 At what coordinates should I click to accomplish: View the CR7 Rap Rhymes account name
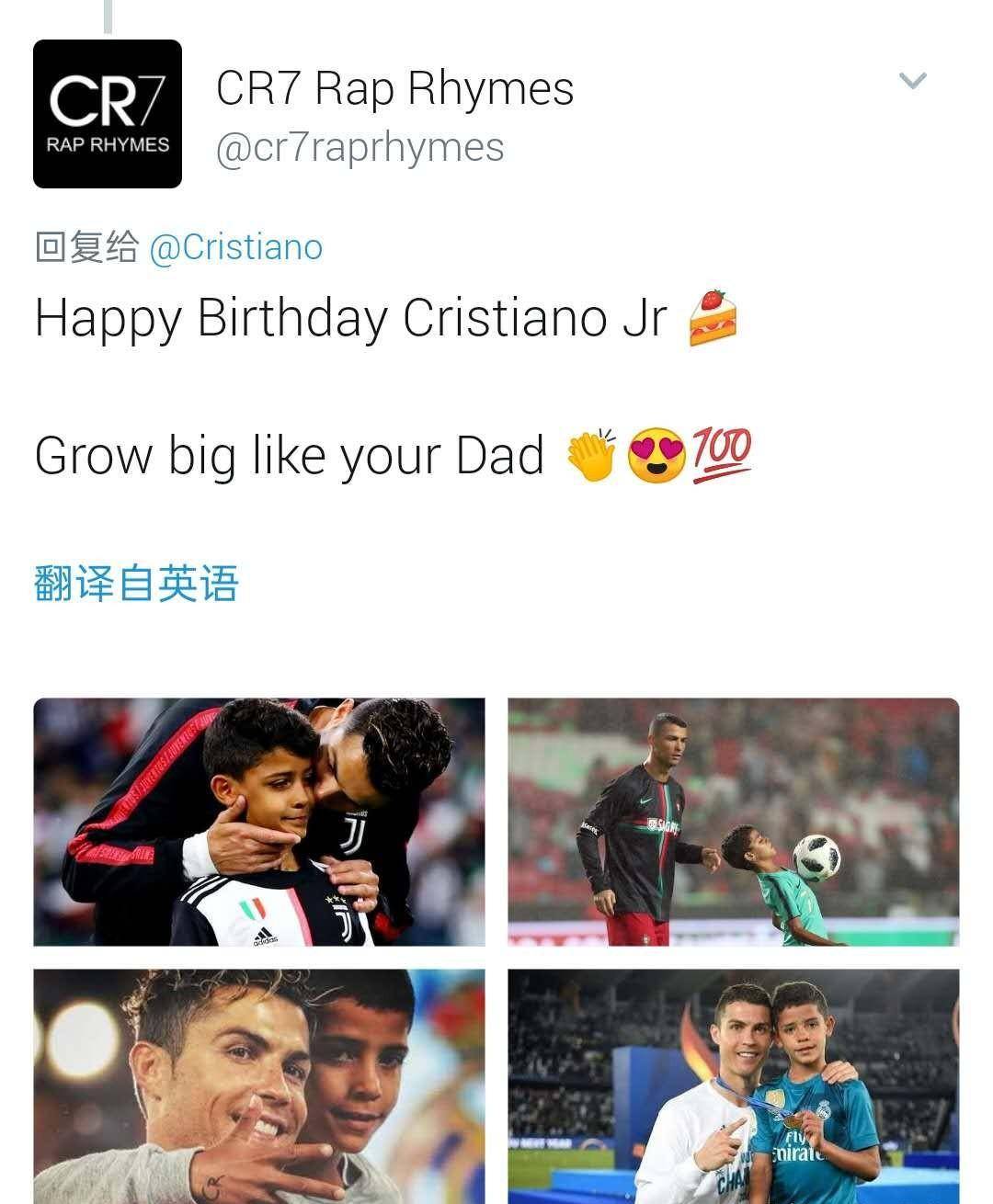394,89
